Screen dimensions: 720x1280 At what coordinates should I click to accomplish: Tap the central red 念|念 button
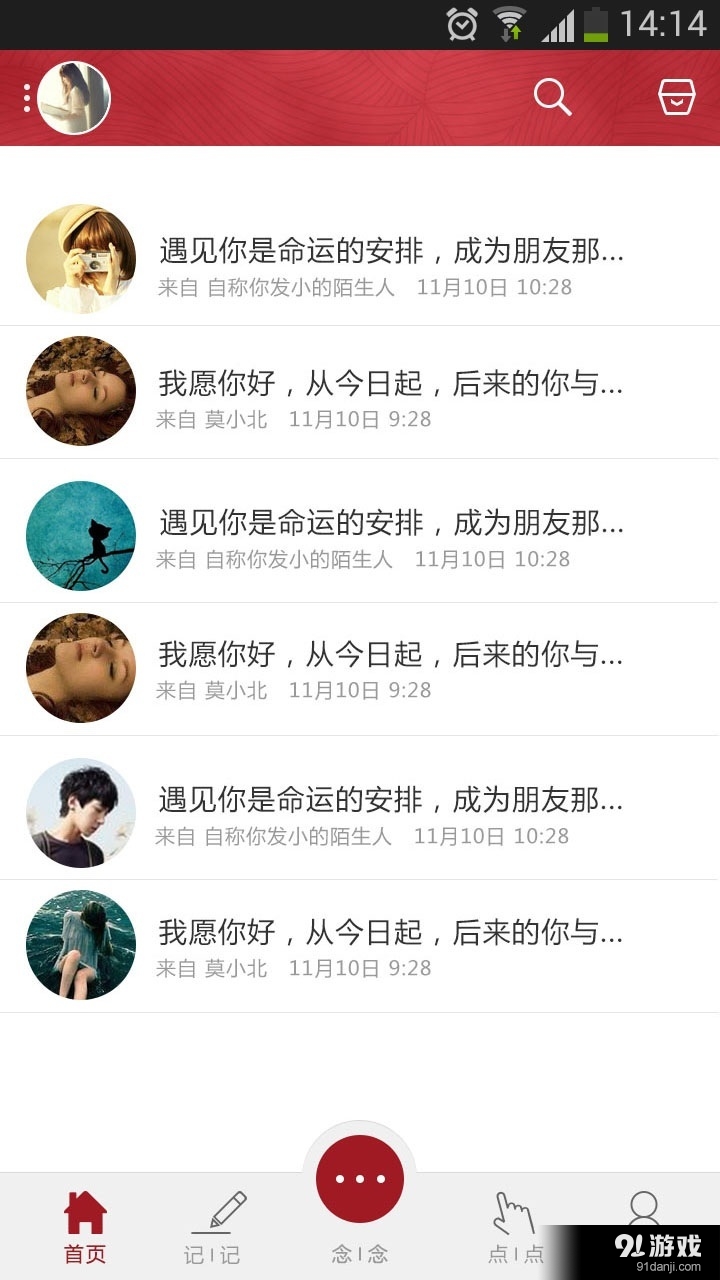click(x=360, y=1178)
